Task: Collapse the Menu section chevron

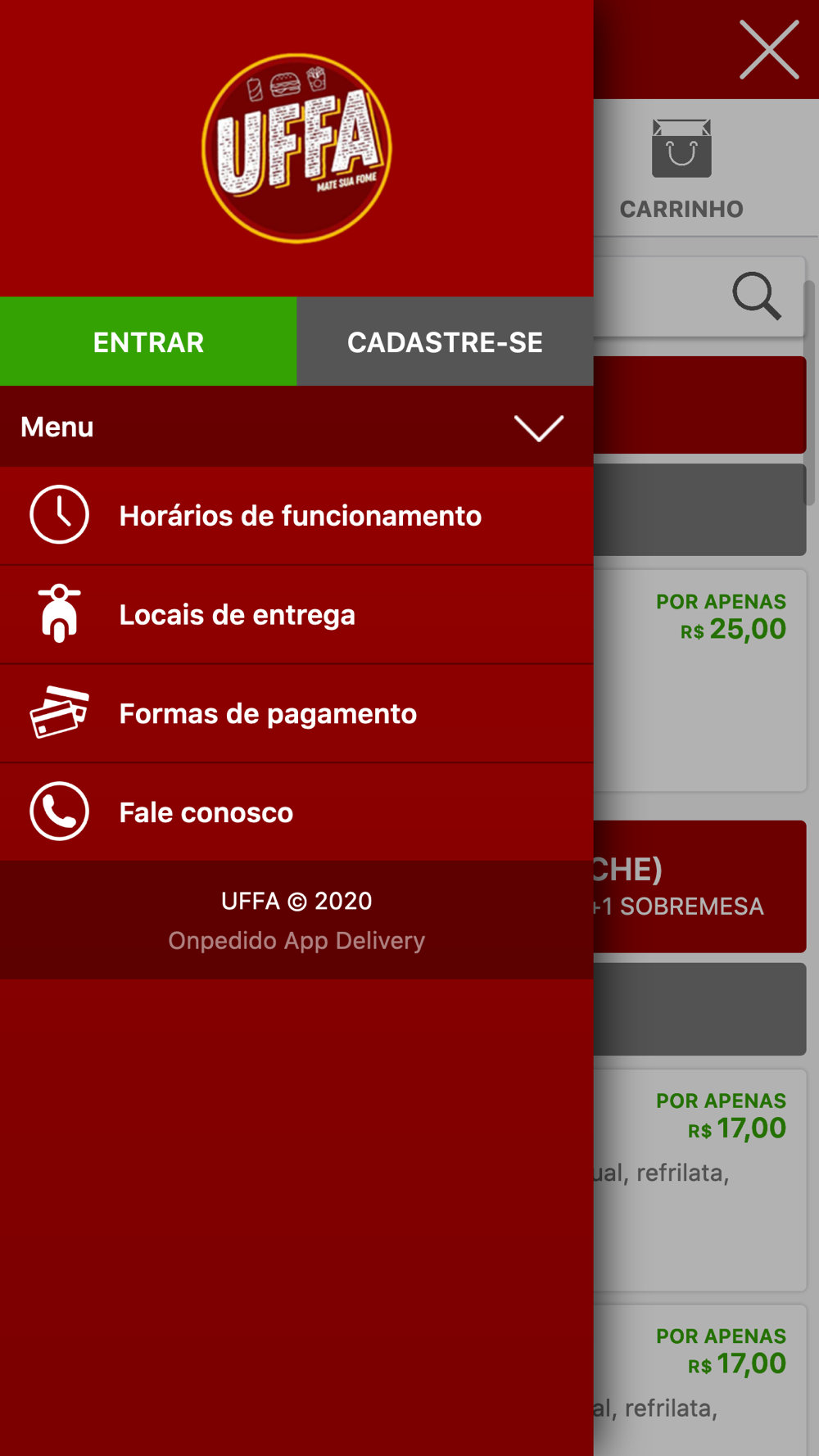Action: pyautogui.click(x=538, y=427)
